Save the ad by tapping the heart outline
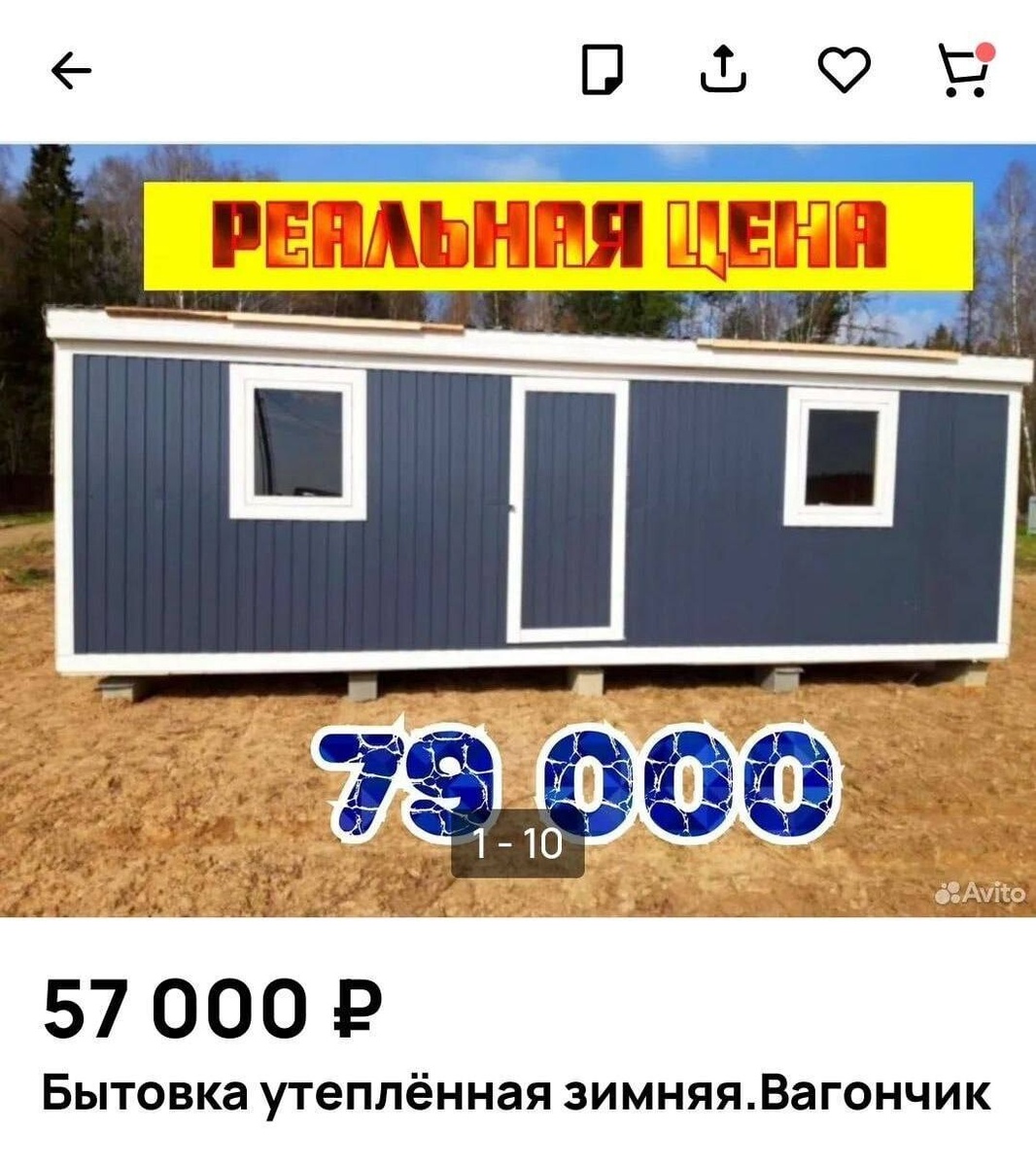Screen dimensions: 1036x1166 [844, 70]
